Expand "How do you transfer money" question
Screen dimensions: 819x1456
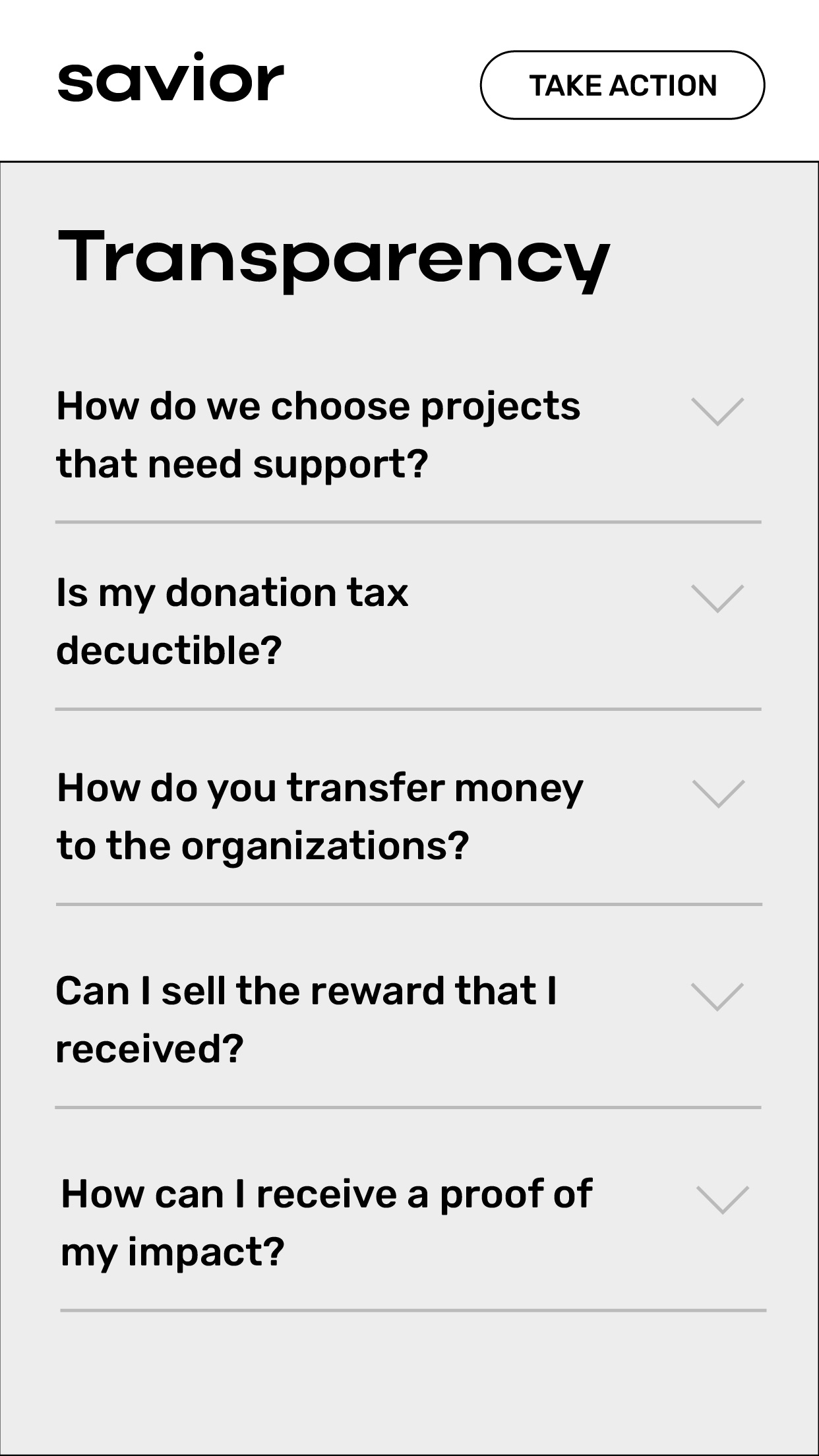pyautogui.click(x=718, y=794)
